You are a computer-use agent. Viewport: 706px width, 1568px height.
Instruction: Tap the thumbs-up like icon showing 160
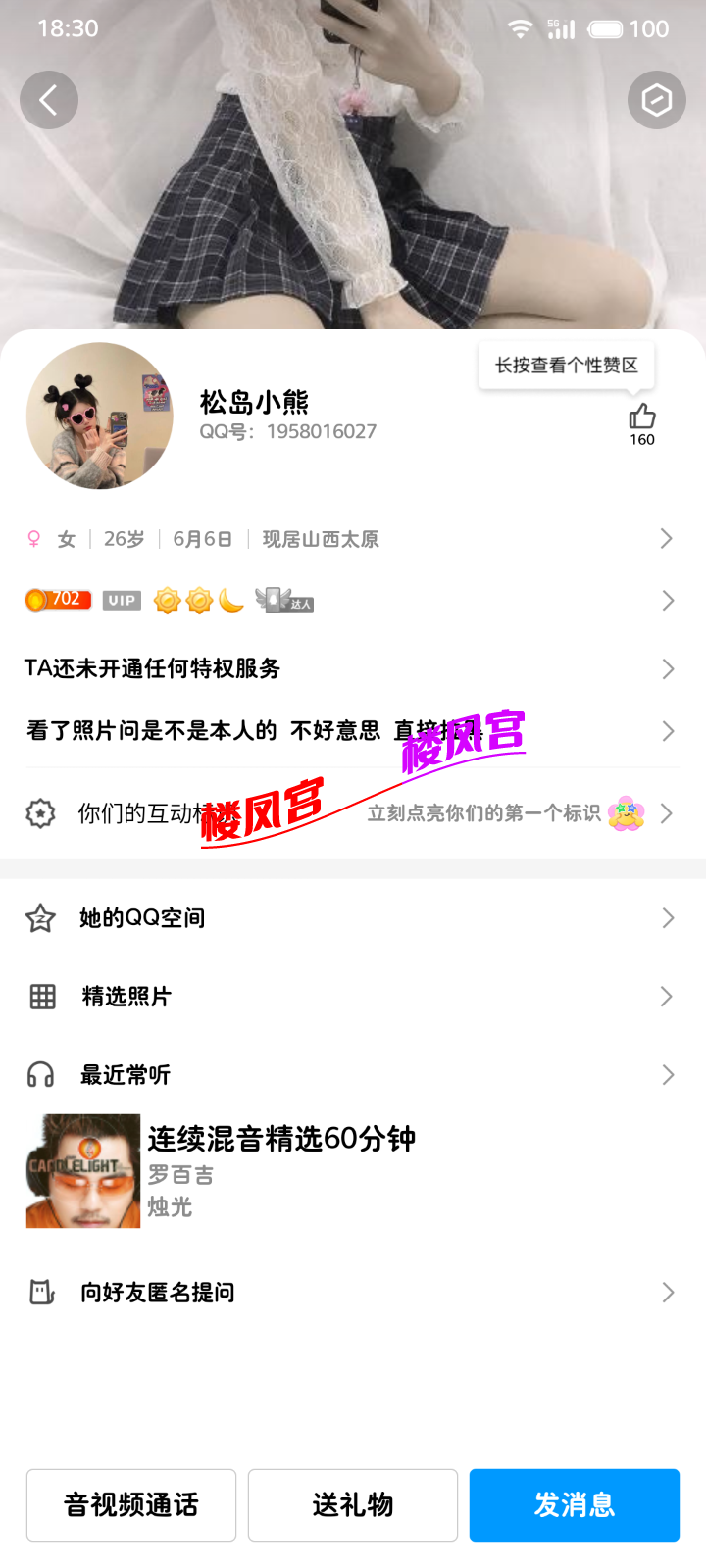(641, 419)
